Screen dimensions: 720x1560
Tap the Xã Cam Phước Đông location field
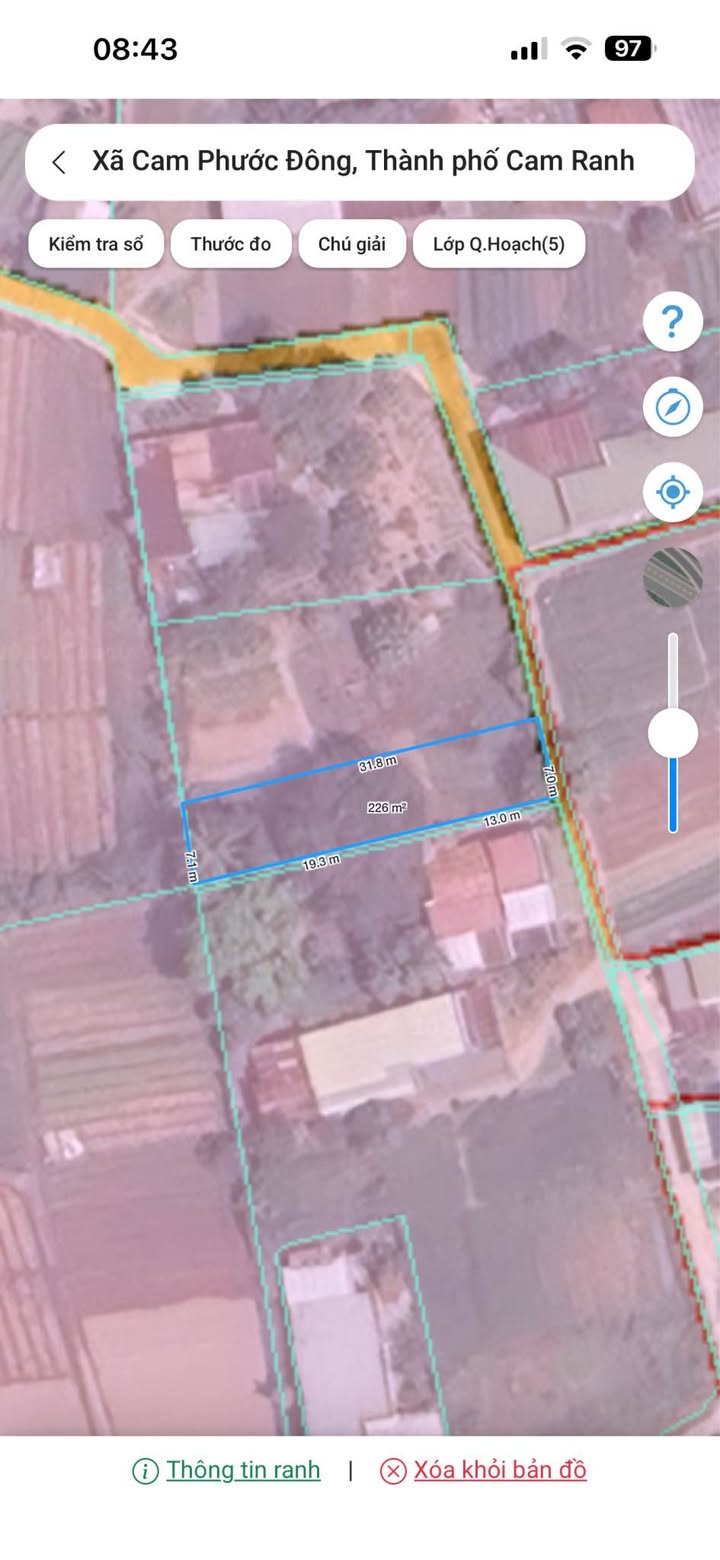363,162
